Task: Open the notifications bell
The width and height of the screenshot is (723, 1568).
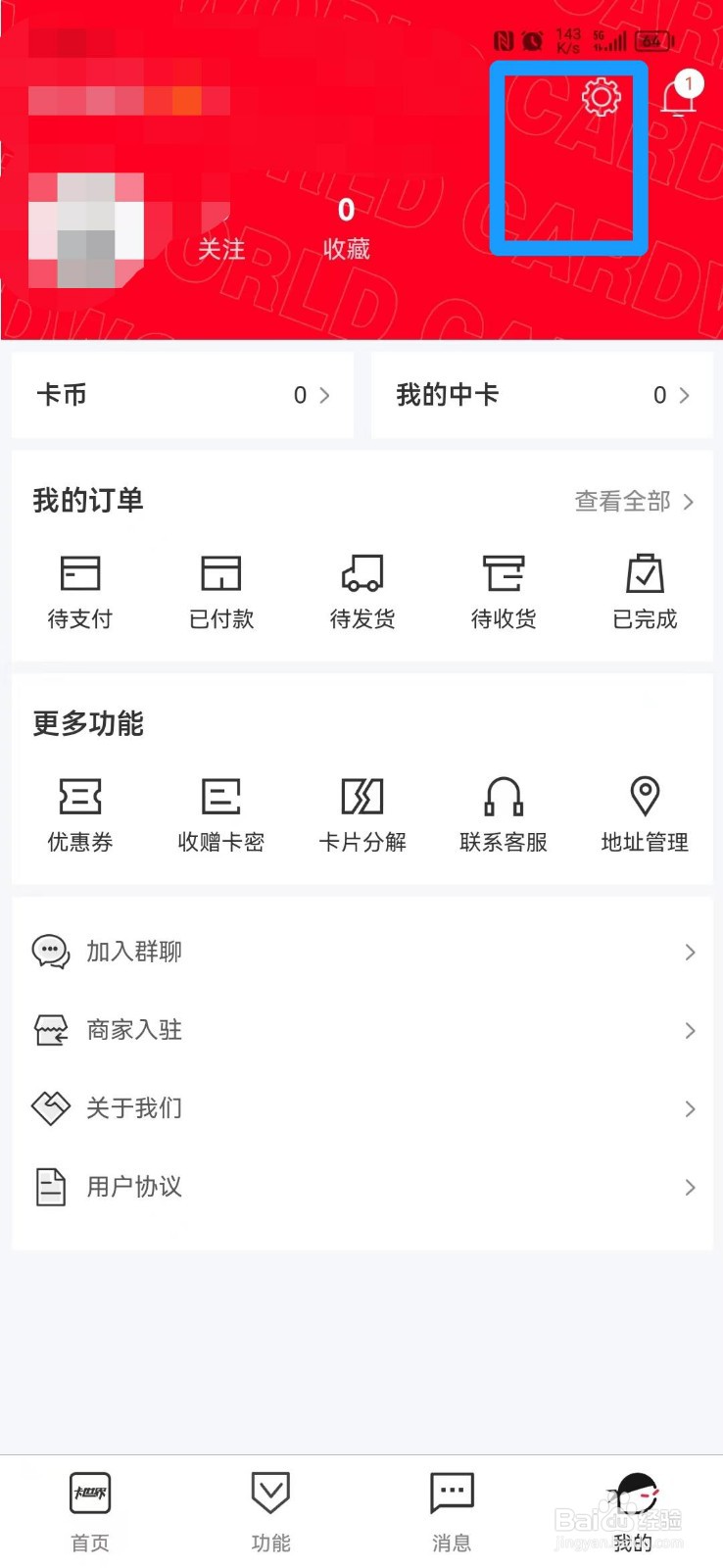Action: pyautogui.click(x=678, y=97)
